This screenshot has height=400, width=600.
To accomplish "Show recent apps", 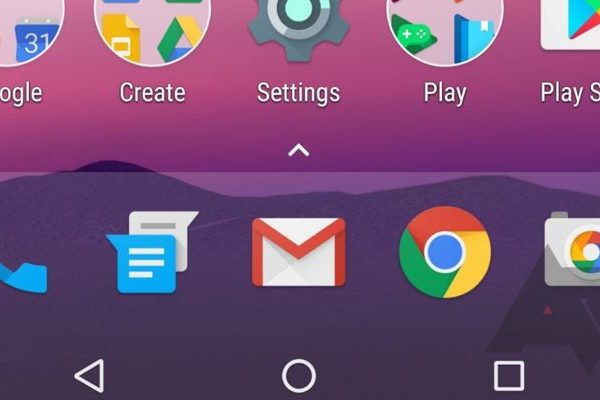I will 509,376.
